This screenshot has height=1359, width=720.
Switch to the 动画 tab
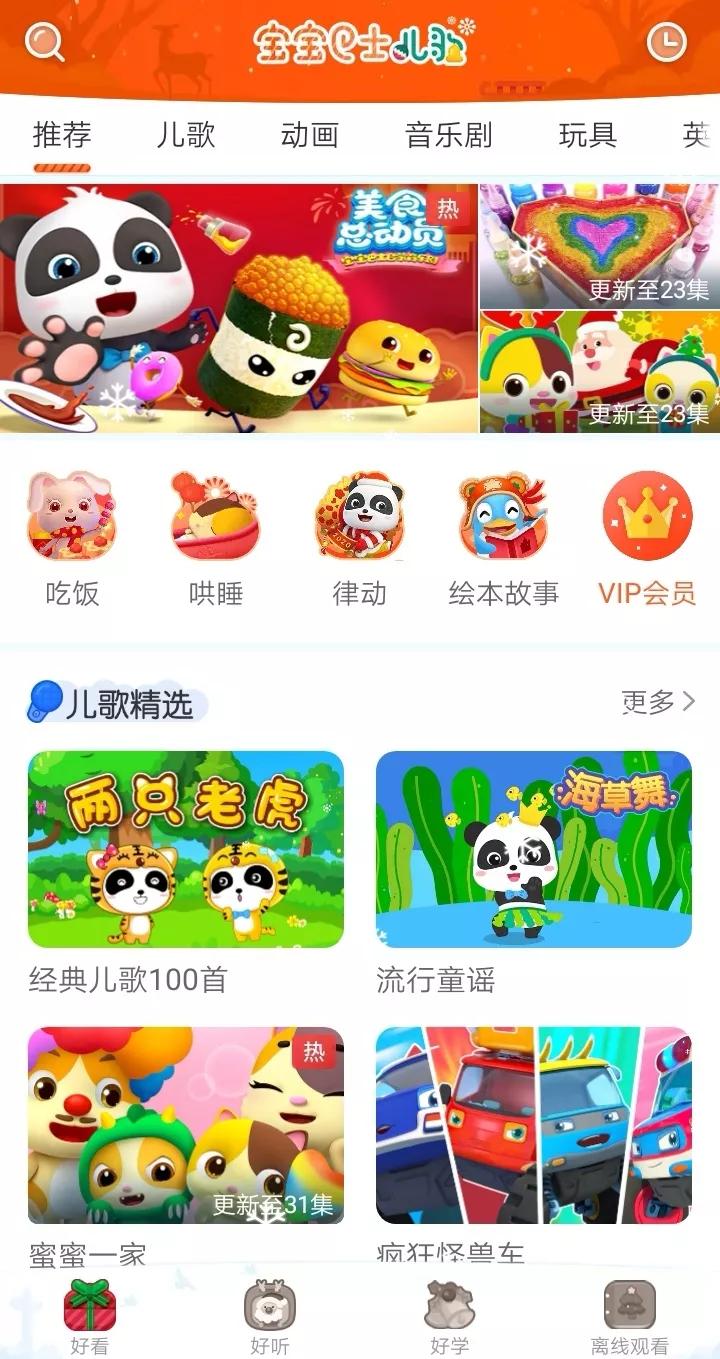pyautogui.click(x=309, y=135)
